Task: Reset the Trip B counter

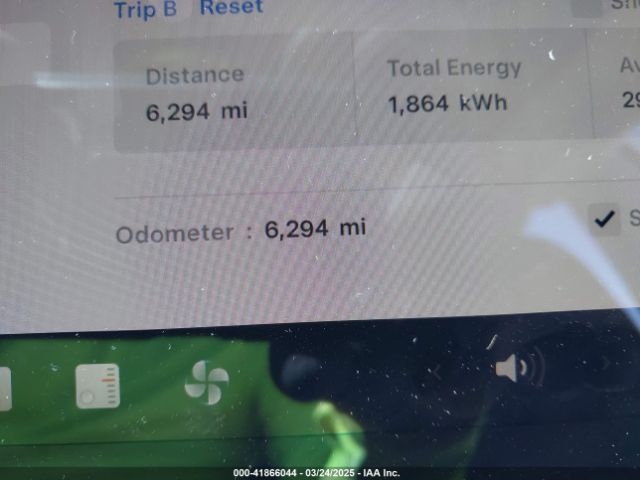Action: pyautogui.click(x=231, y=8)
